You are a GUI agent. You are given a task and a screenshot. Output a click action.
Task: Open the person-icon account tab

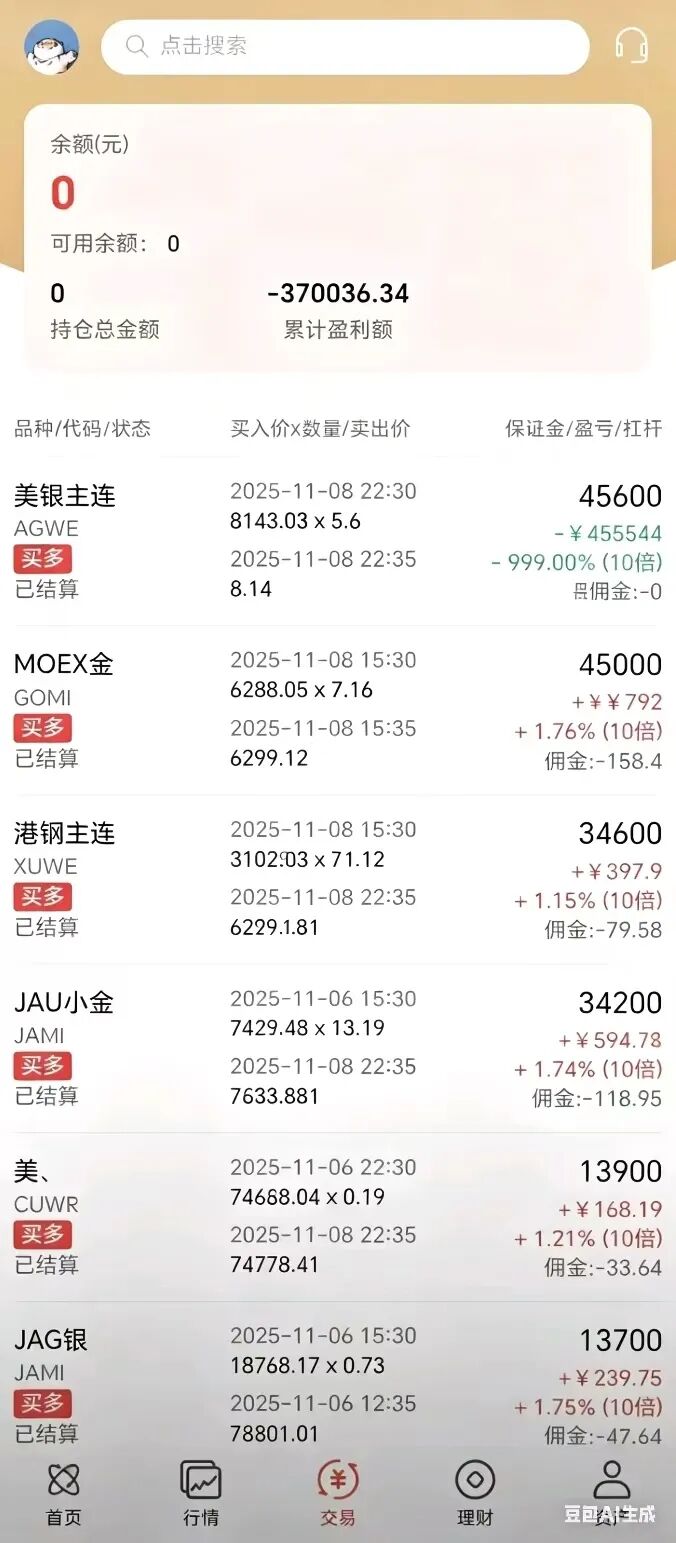[611, 1492]
